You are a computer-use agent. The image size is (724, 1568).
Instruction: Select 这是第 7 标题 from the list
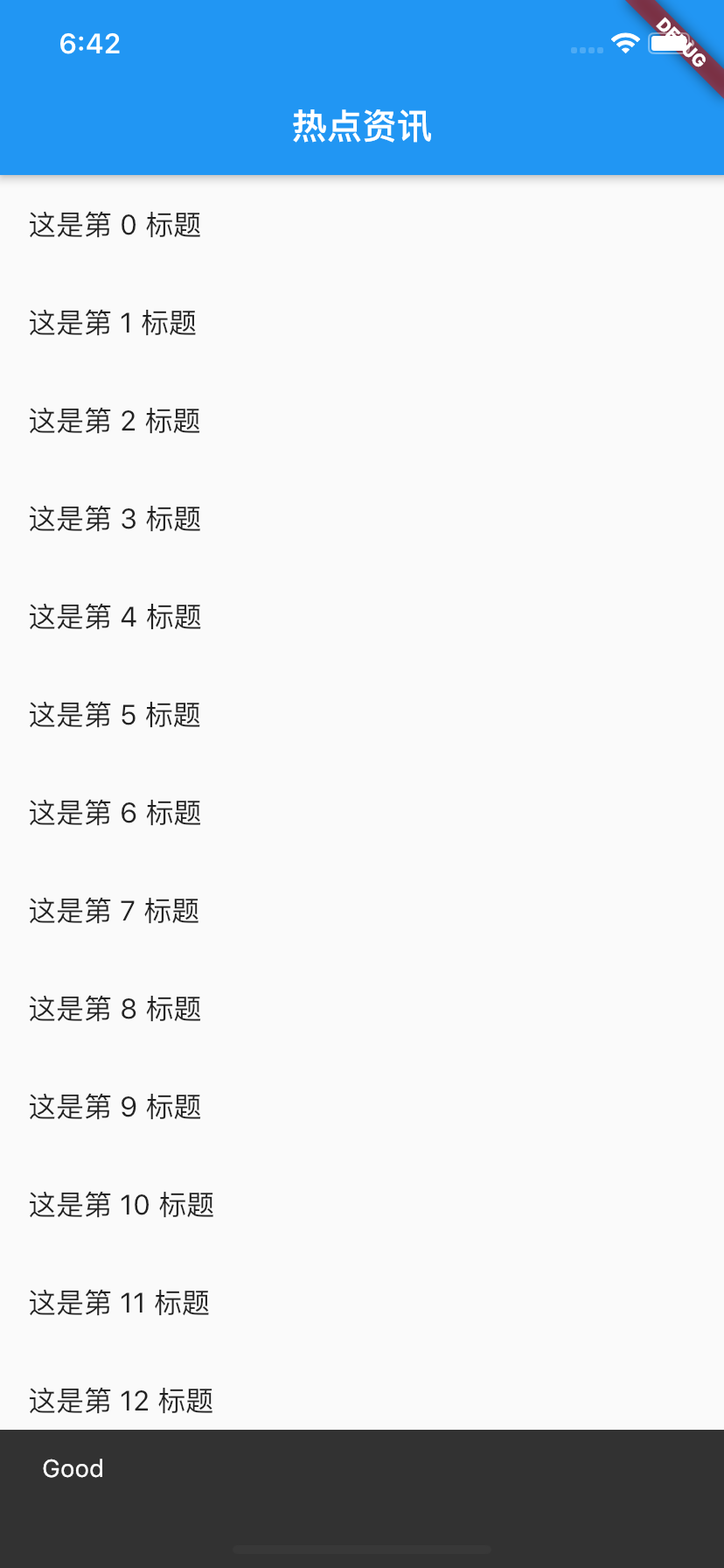pyautogui.click(x=115, y=911)
